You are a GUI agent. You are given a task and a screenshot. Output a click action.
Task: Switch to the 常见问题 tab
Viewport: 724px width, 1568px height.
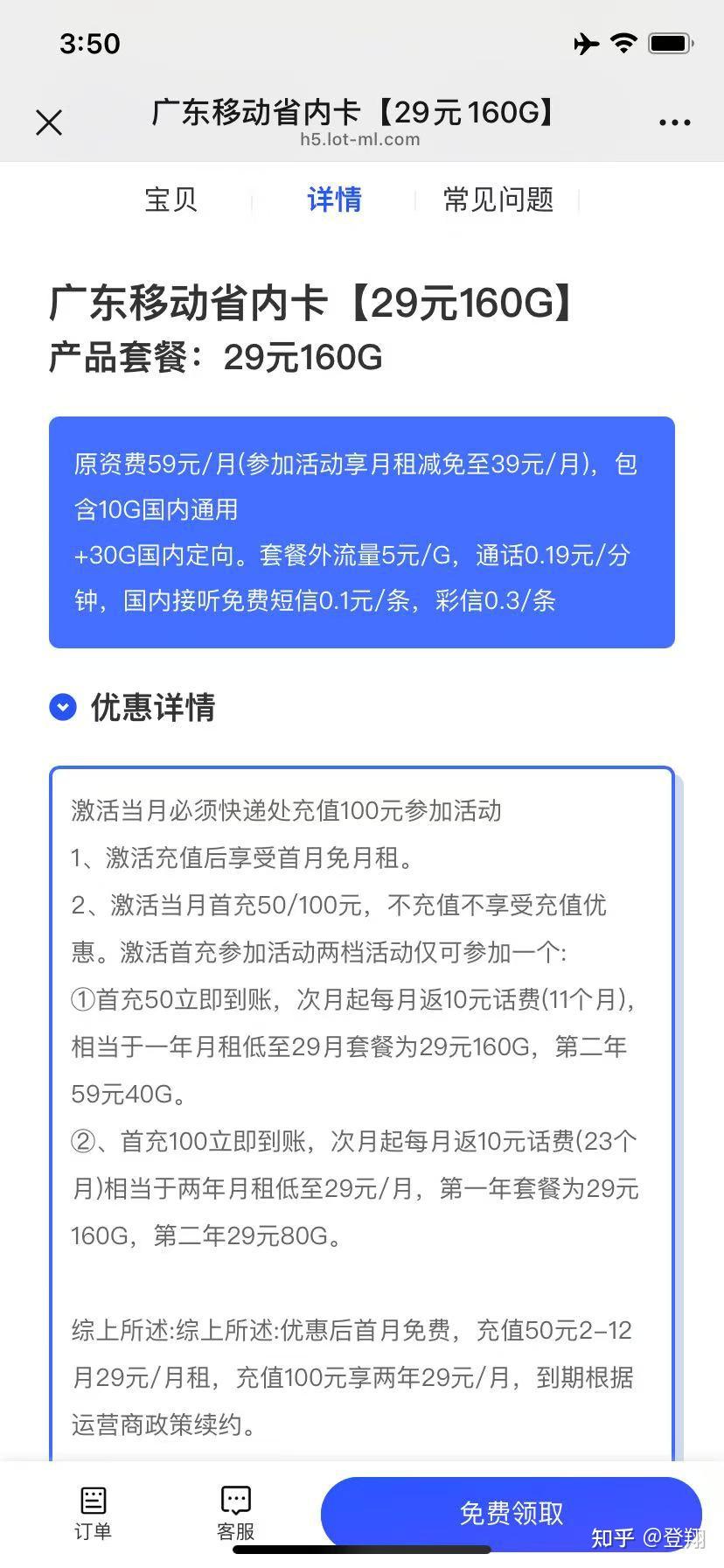point(498,199)
